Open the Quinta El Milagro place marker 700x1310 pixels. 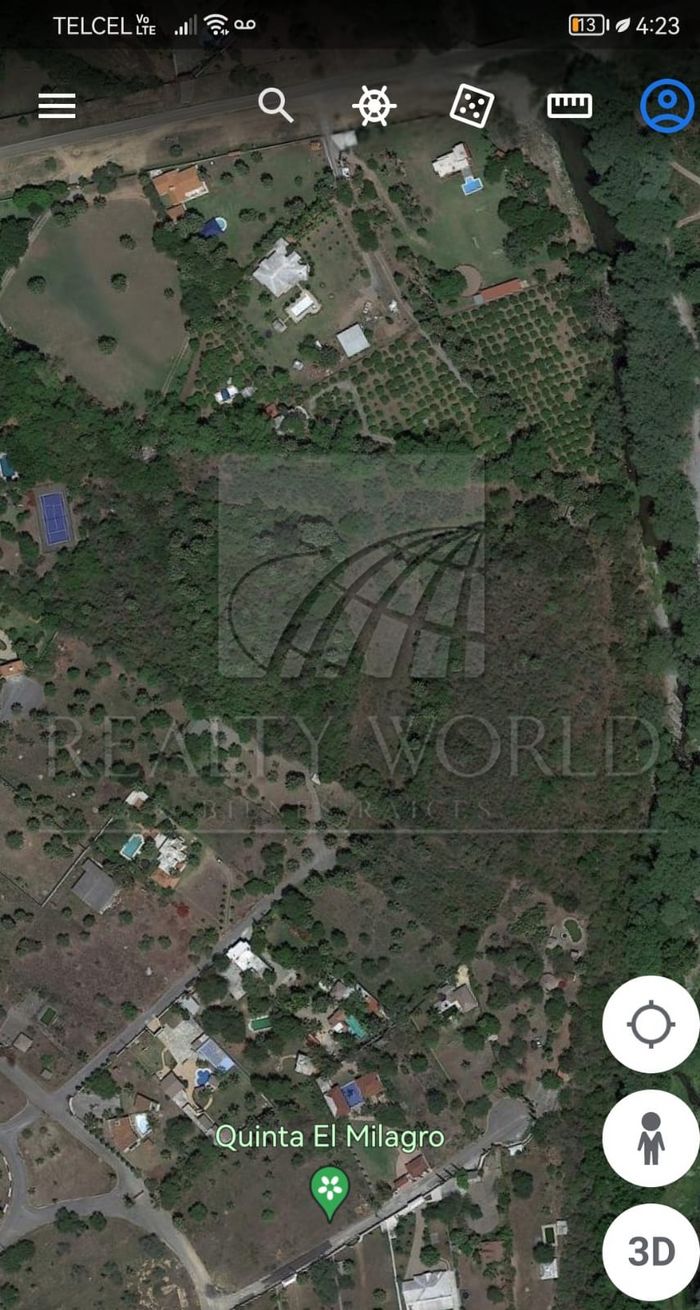point(329,1191)
